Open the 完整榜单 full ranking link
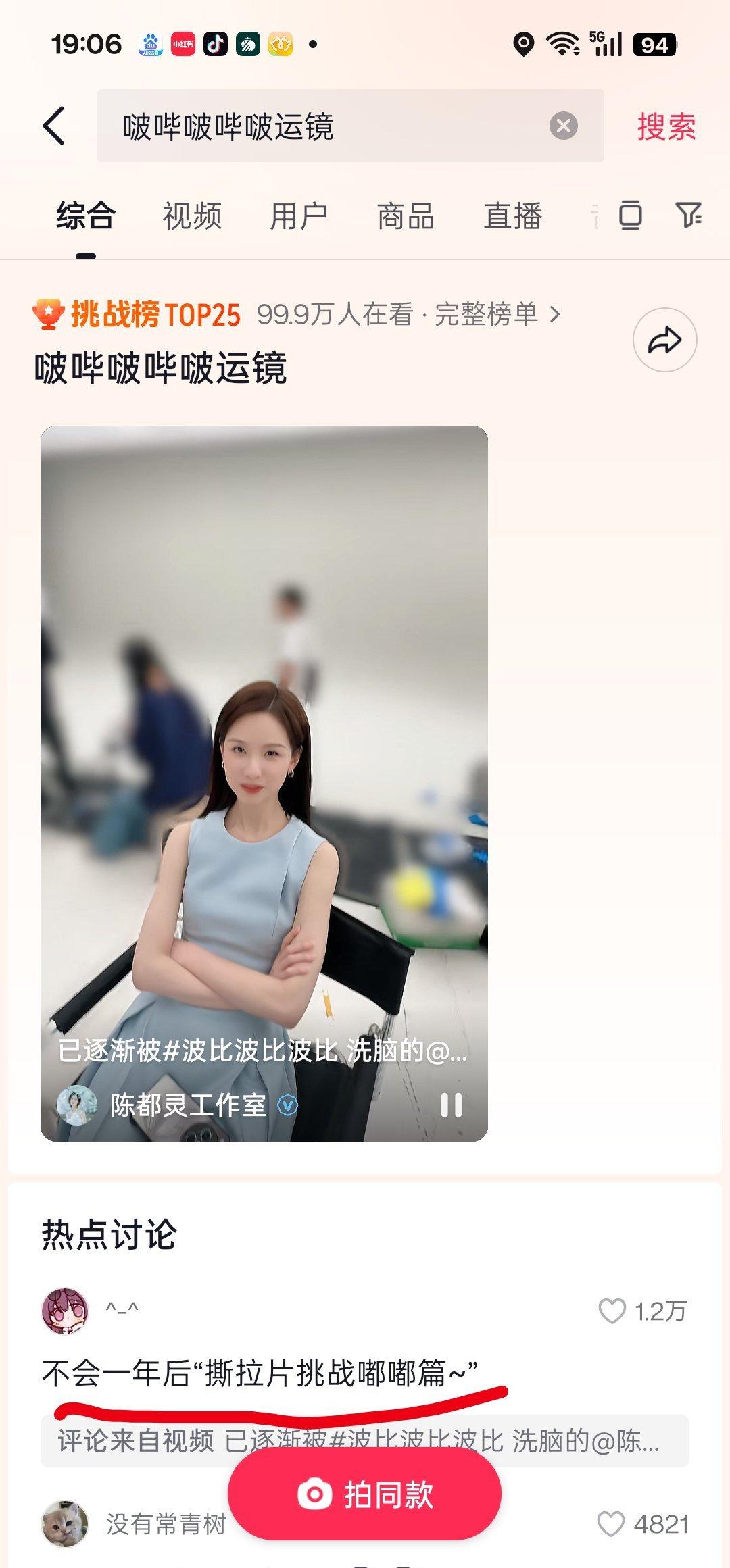 [497, 314]
